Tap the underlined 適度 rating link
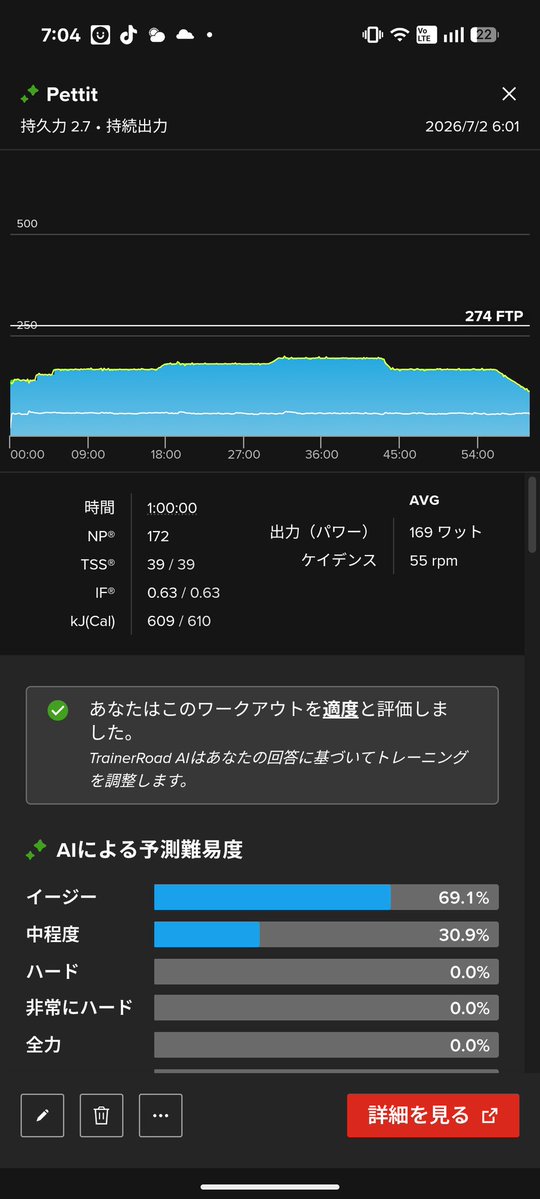Viewport: 540px width, 1199px height. click(x=340, y=709)
